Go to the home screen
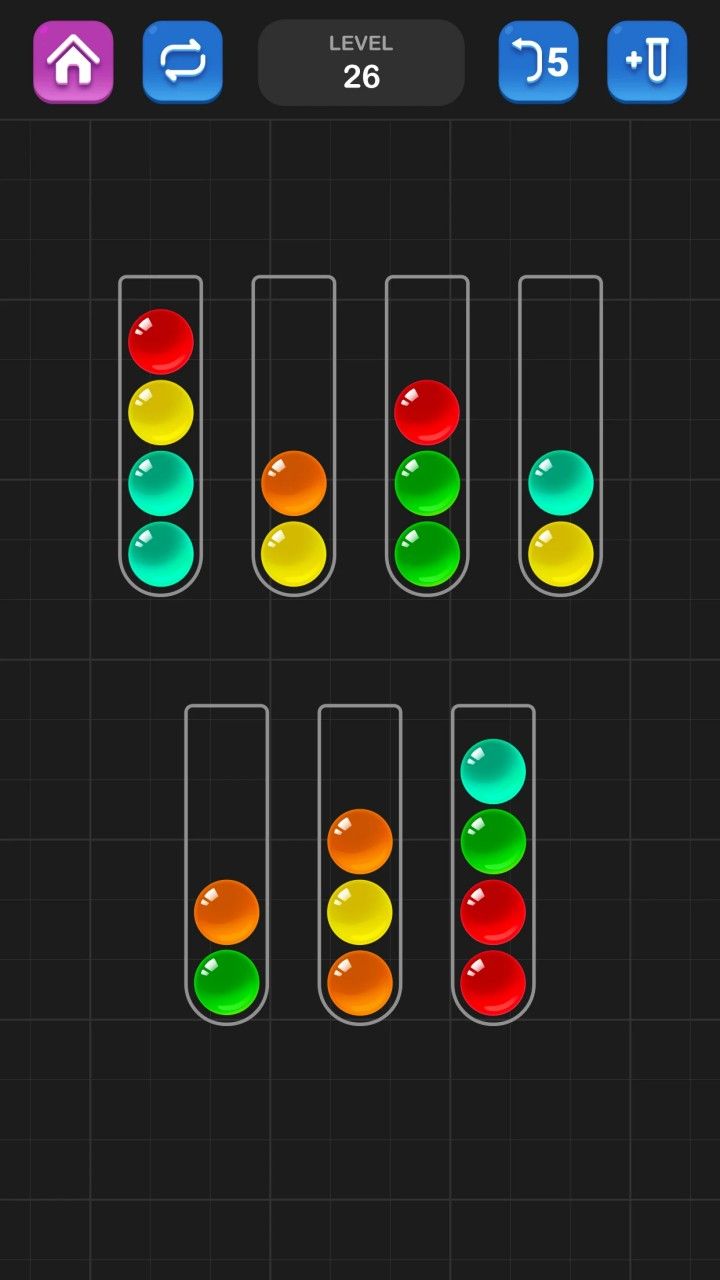This screenshot has height=1280, width=720. 73,62
